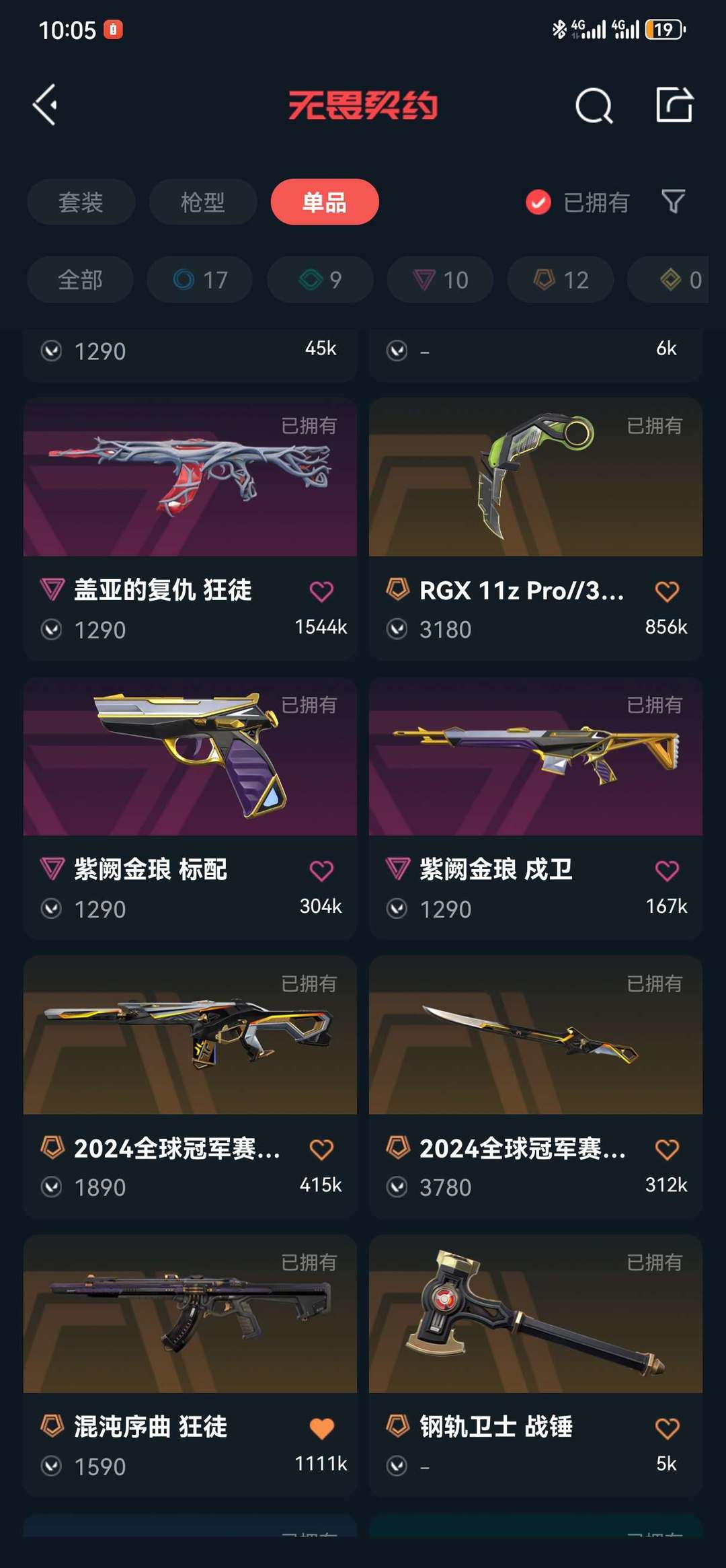Open the 盖亚的复仇 狂徒 skin card
726x1568 pixels.
click(190, 529)
